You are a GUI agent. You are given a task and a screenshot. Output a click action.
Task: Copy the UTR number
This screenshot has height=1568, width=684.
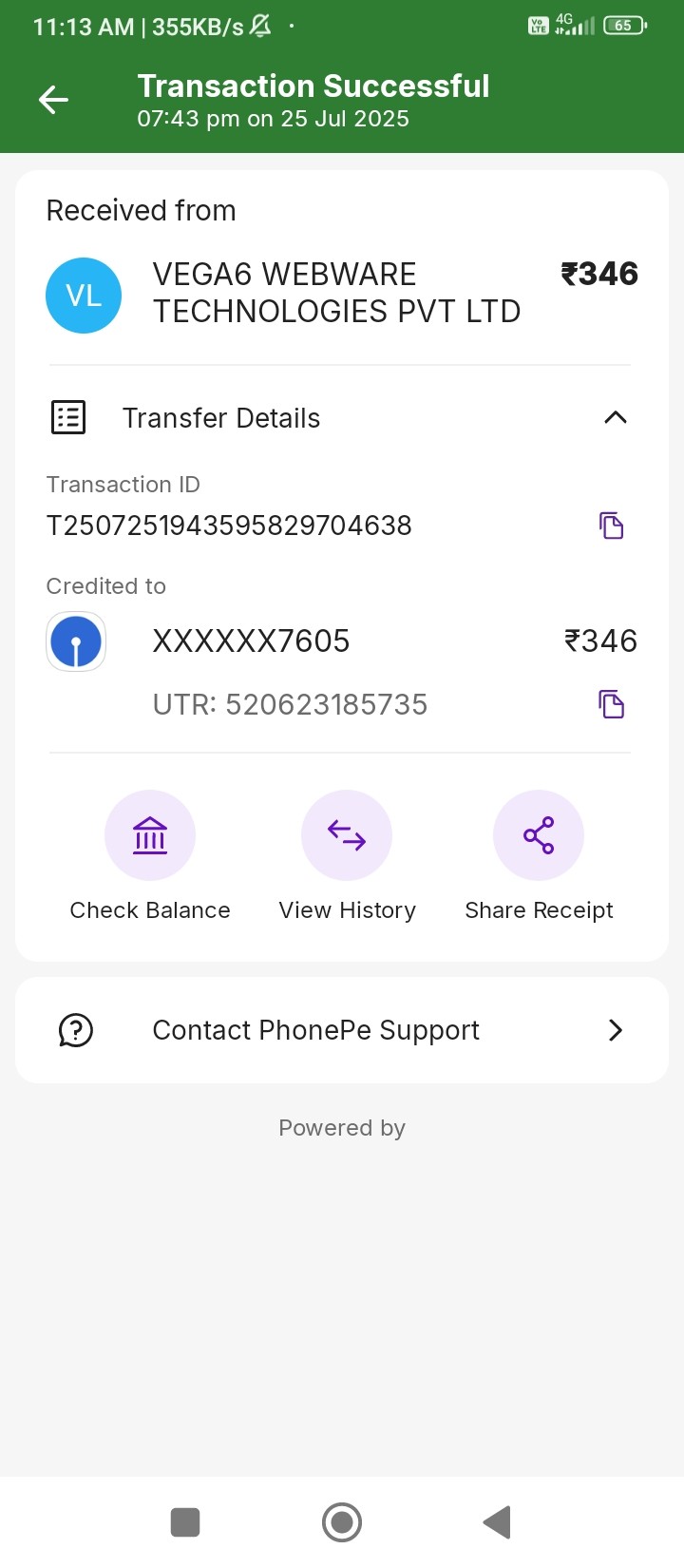coord(611,704)
